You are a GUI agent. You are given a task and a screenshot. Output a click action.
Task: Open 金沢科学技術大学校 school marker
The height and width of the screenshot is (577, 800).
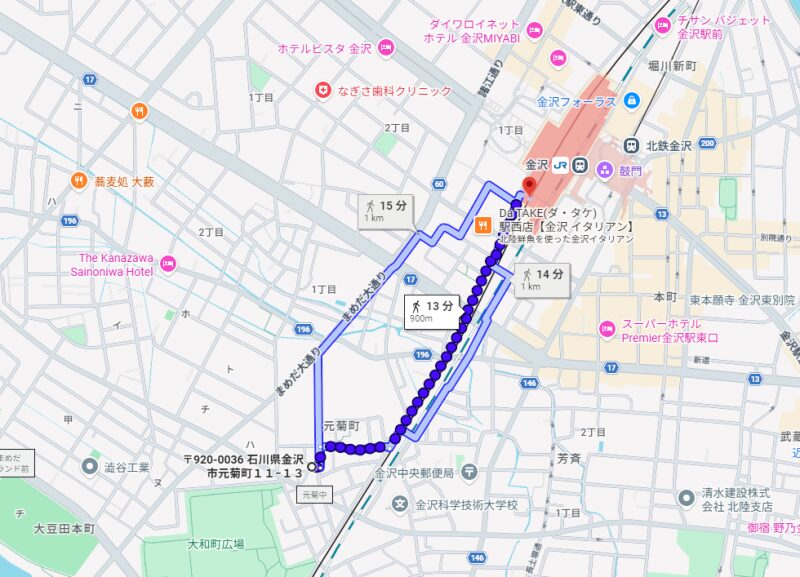click(400, 504)
